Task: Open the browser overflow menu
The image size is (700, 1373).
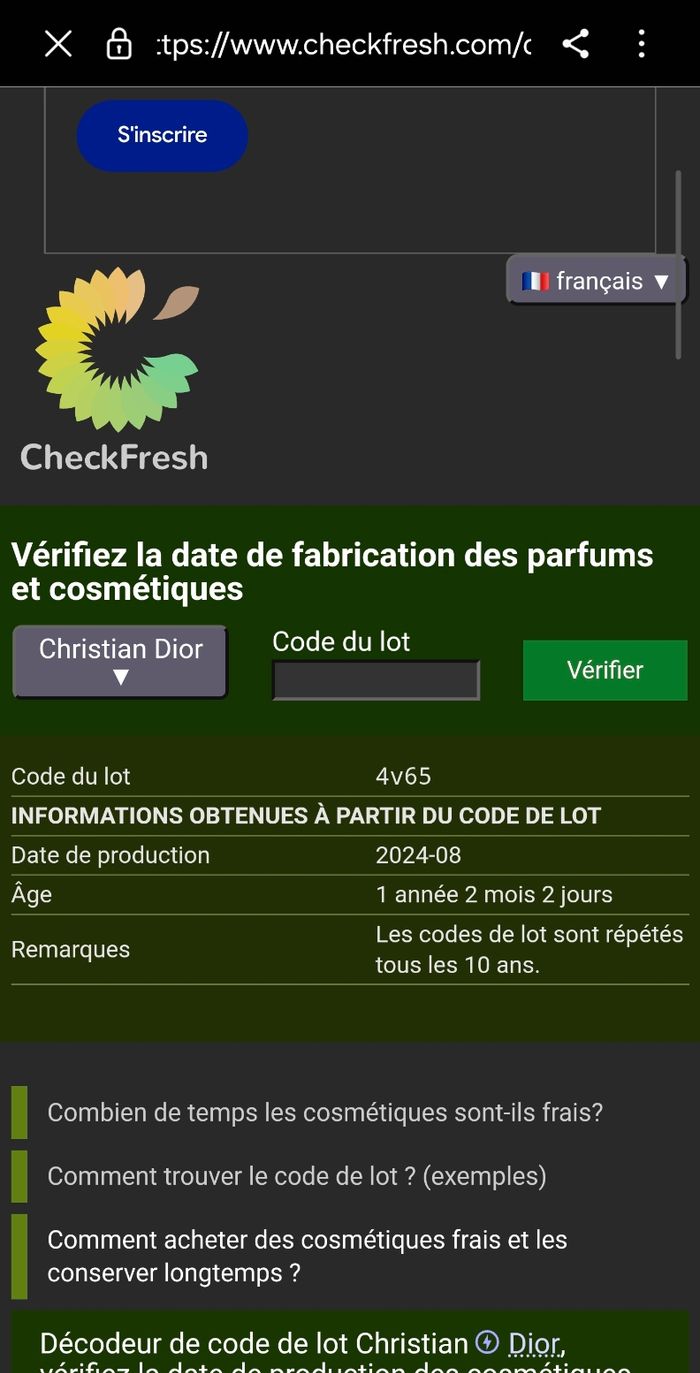Action: coord(641,44)
